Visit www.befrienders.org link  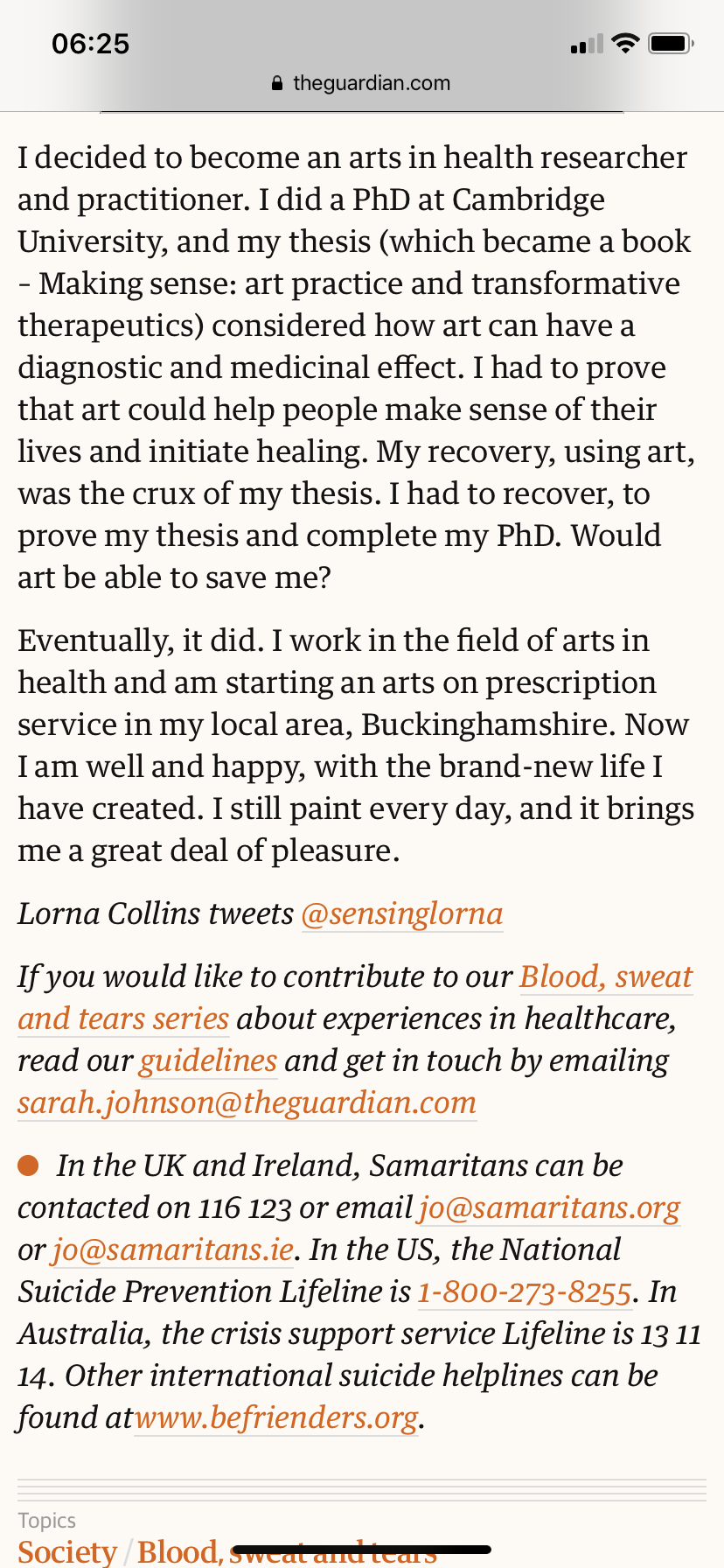pyautogui.click(x=276, y=1417)
